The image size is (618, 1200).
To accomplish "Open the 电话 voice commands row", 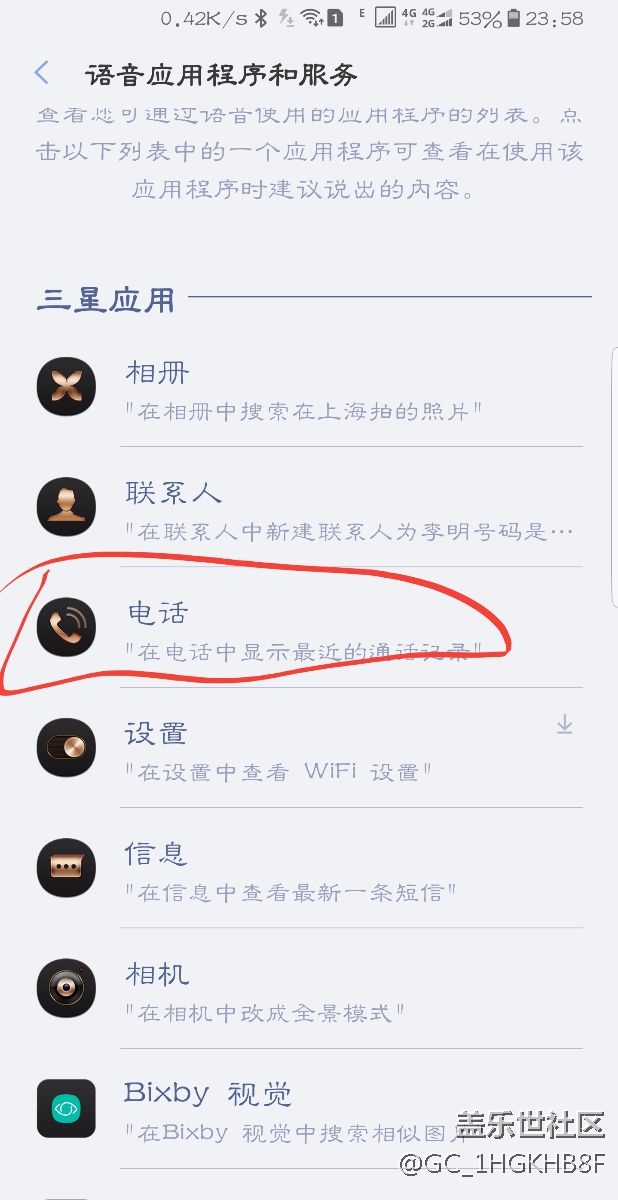I will [x=310, y=628].
